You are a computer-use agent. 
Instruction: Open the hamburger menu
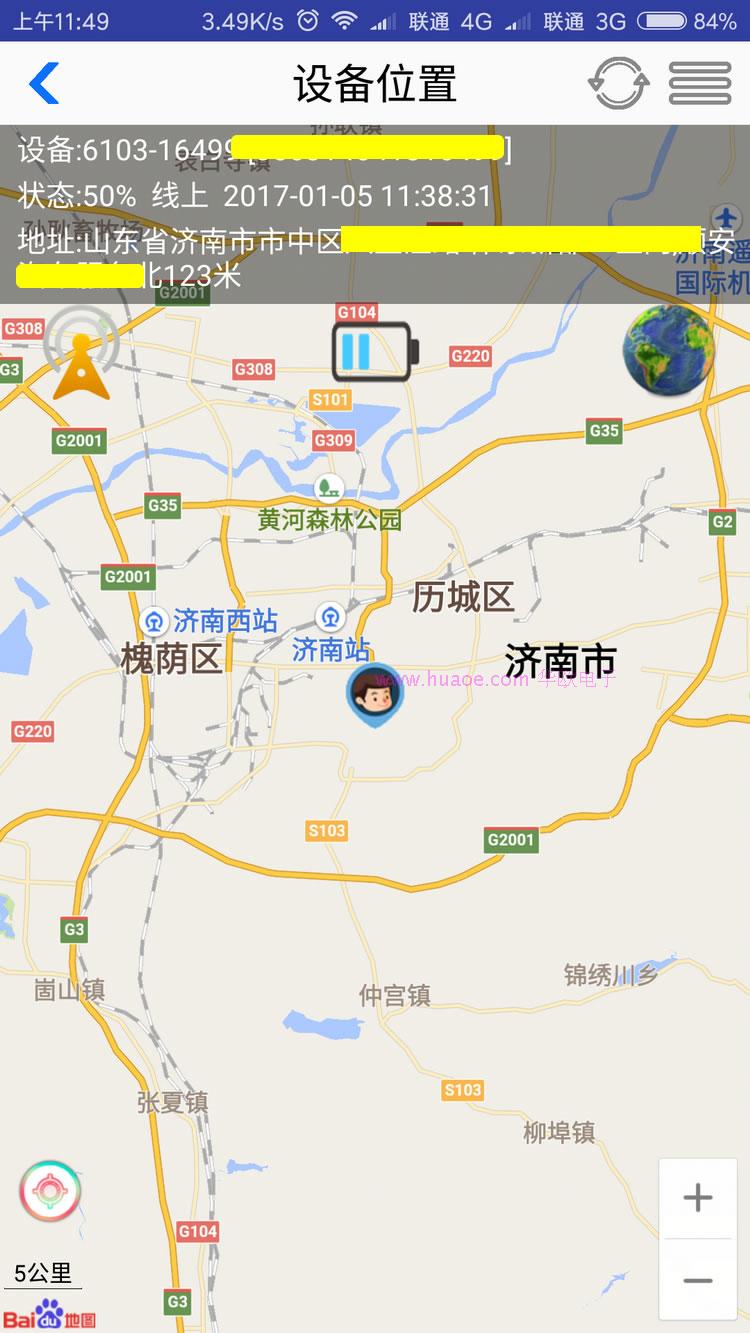pos(699,83)
